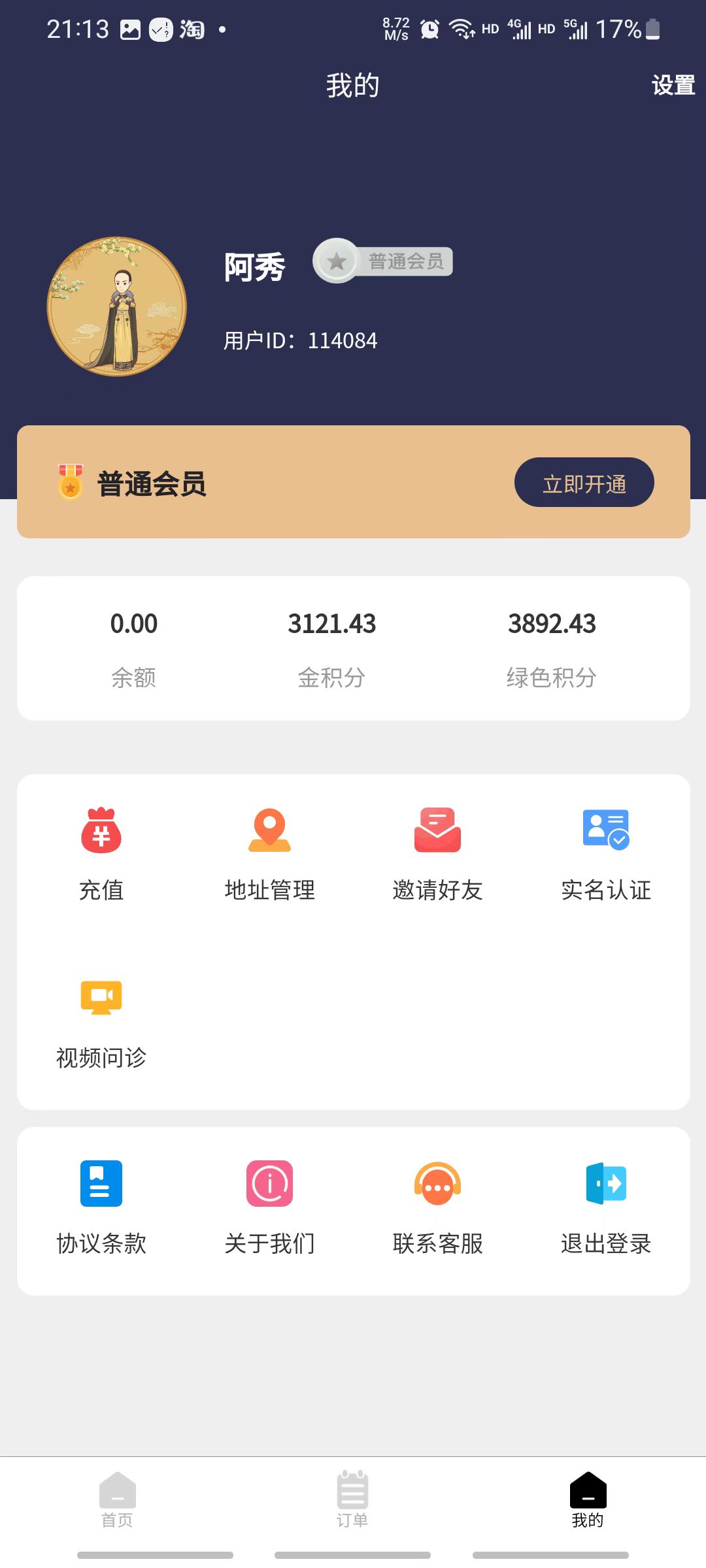The height and width of the screenshot is (1568, 706).
Task: Tap 立即开通 to activate membership
Action: coord(584,483)
